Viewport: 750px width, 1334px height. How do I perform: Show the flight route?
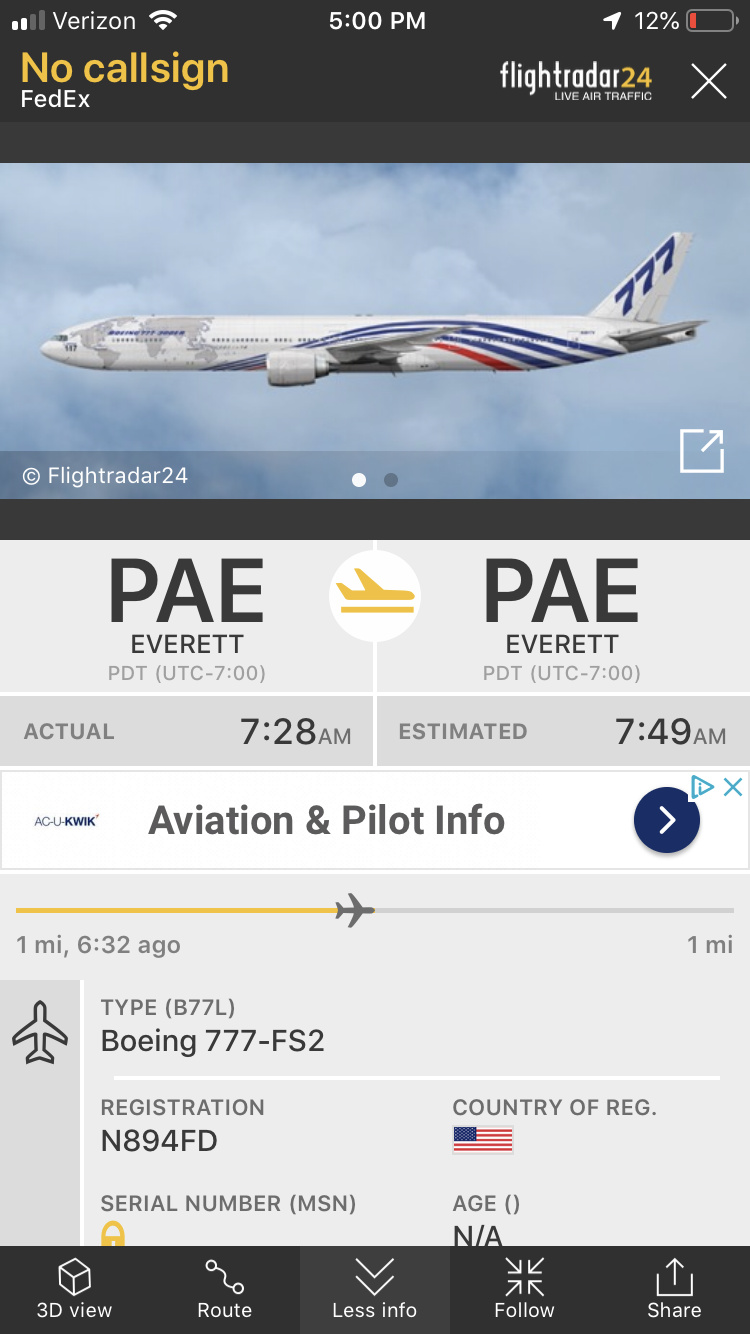tap(224, 1290)
